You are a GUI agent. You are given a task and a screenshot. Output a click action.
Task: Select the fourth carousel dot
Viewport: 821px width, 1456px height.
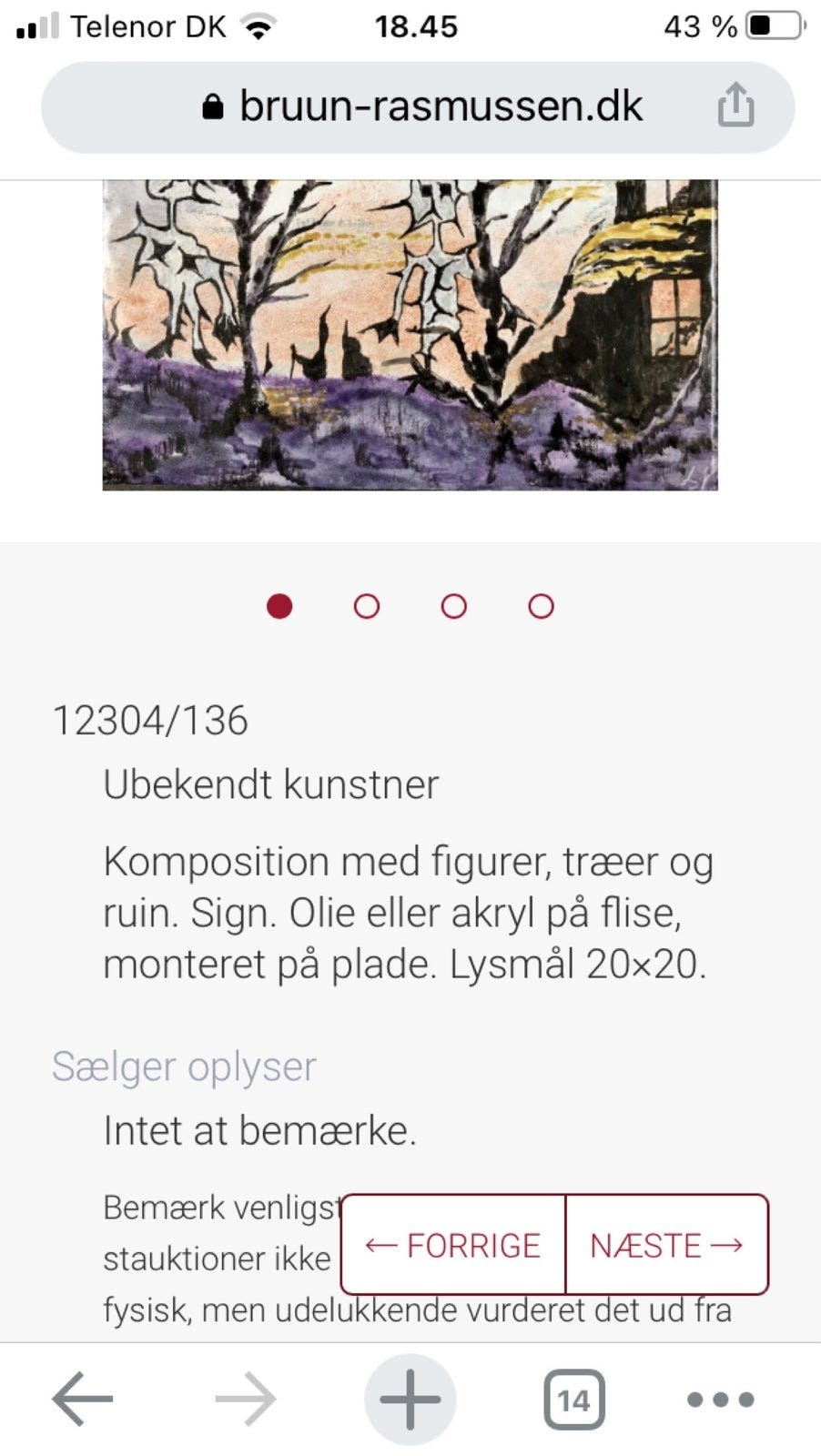pyautogui.click(x=540, y=605)
